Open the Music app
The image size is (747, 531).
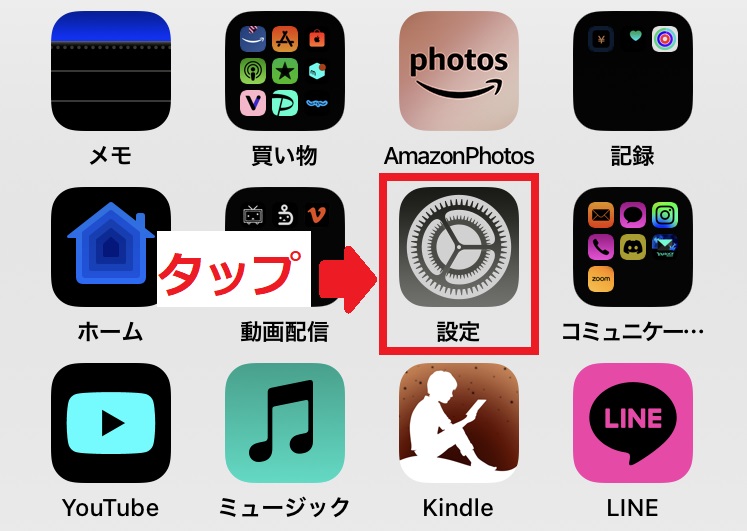285,422
